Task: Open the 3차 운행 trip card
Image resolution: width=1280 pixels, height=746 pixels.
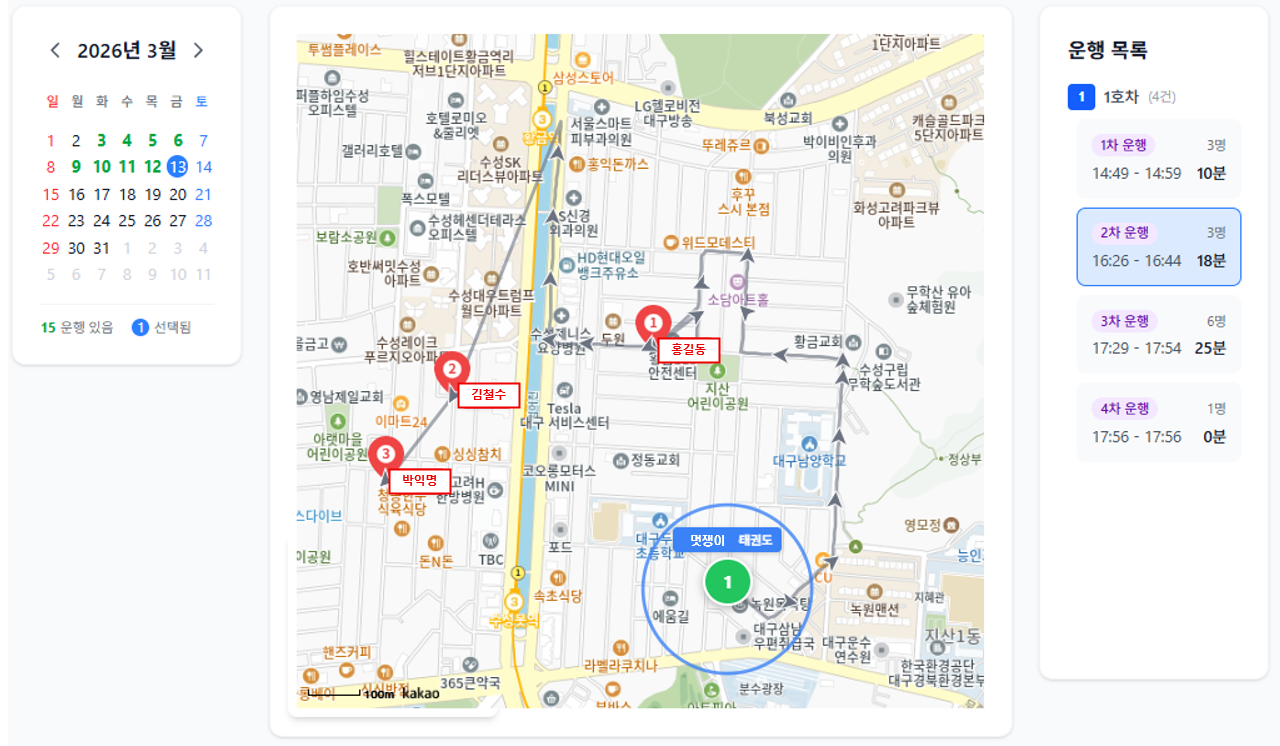Action: click(x=1158, y=335)
